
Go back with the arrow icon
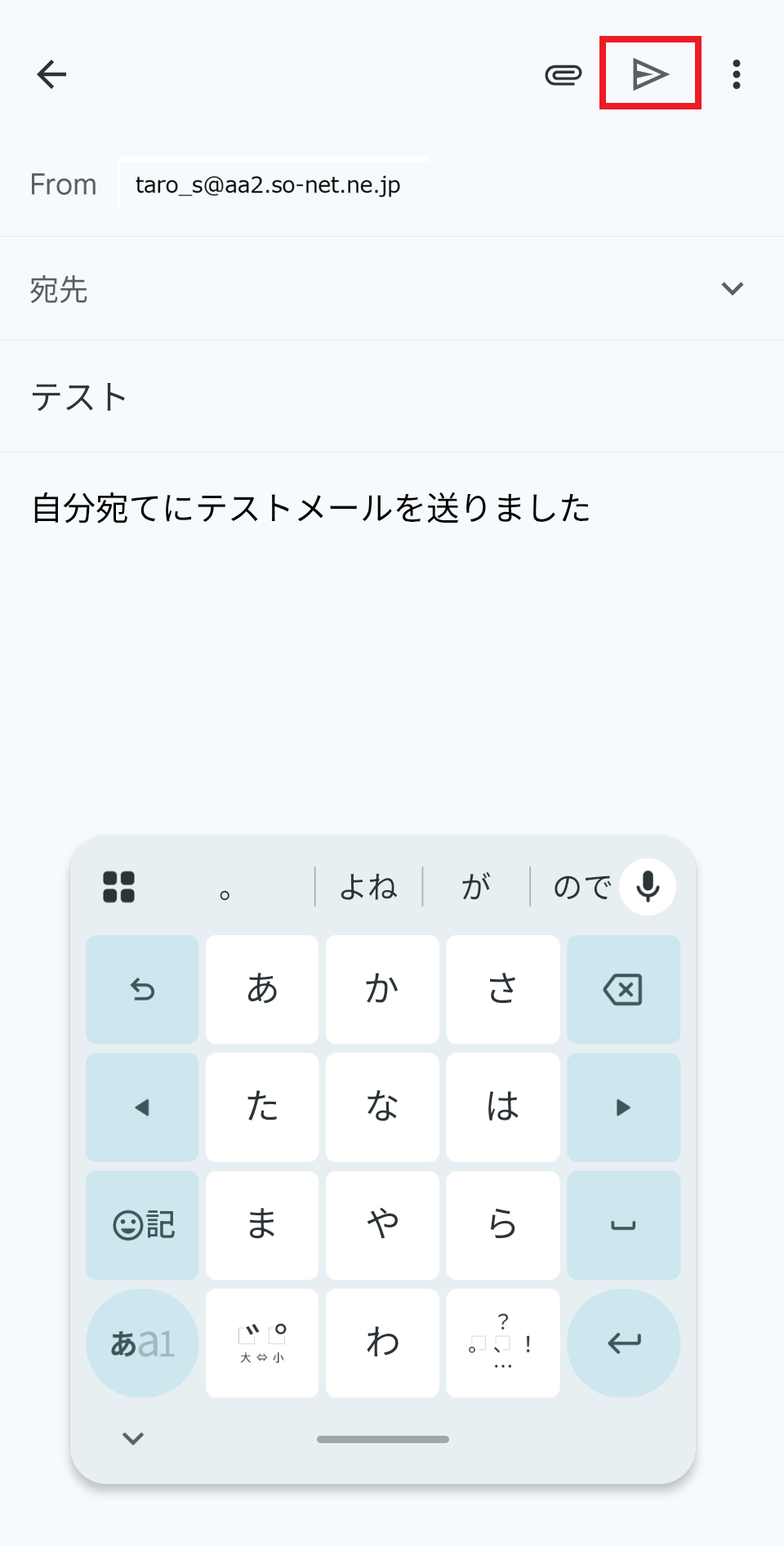click(x=51, y=74)
